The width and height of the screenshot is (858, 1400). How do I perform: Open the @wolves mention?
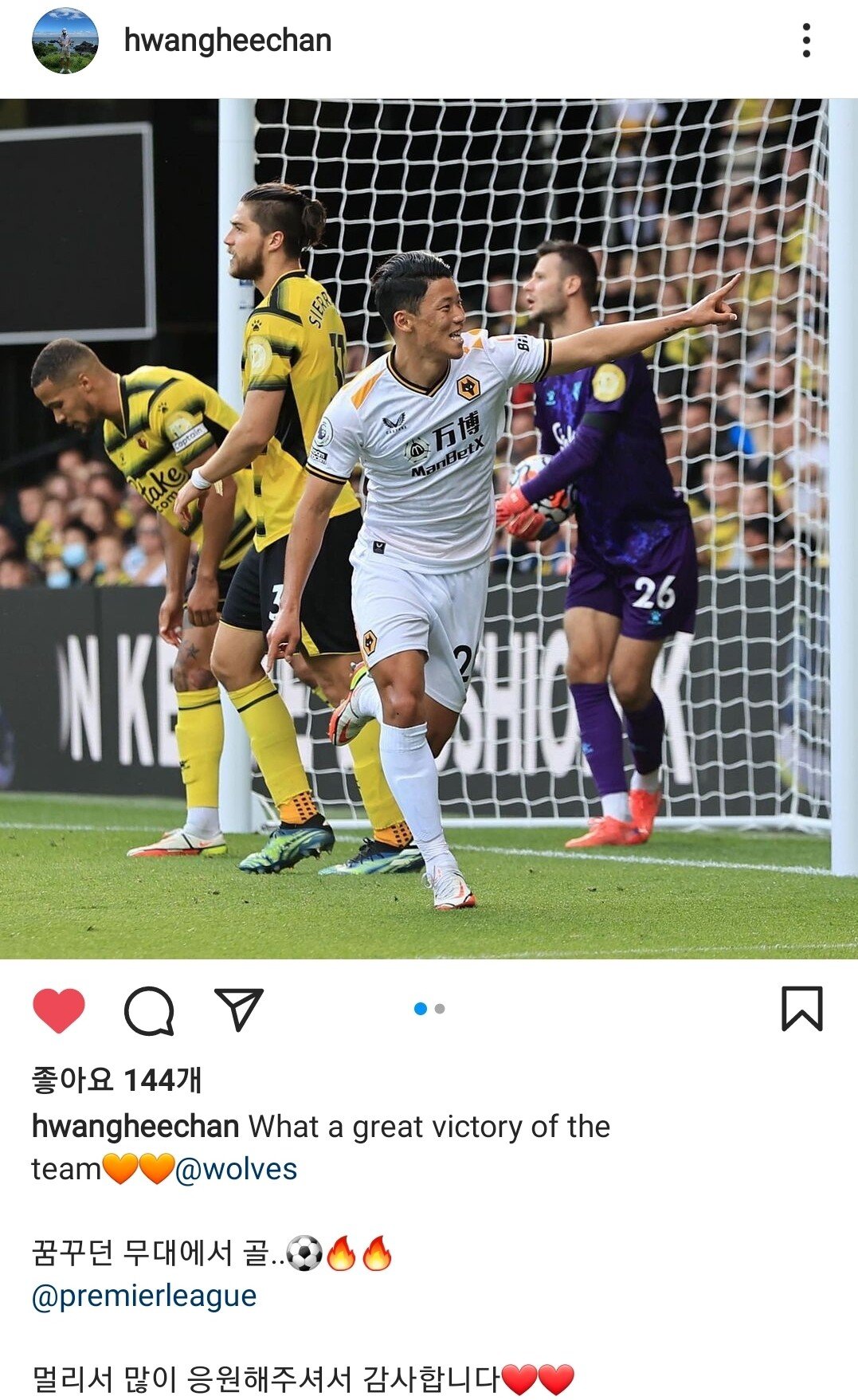pyautogui.click(x=236, y=1169)
